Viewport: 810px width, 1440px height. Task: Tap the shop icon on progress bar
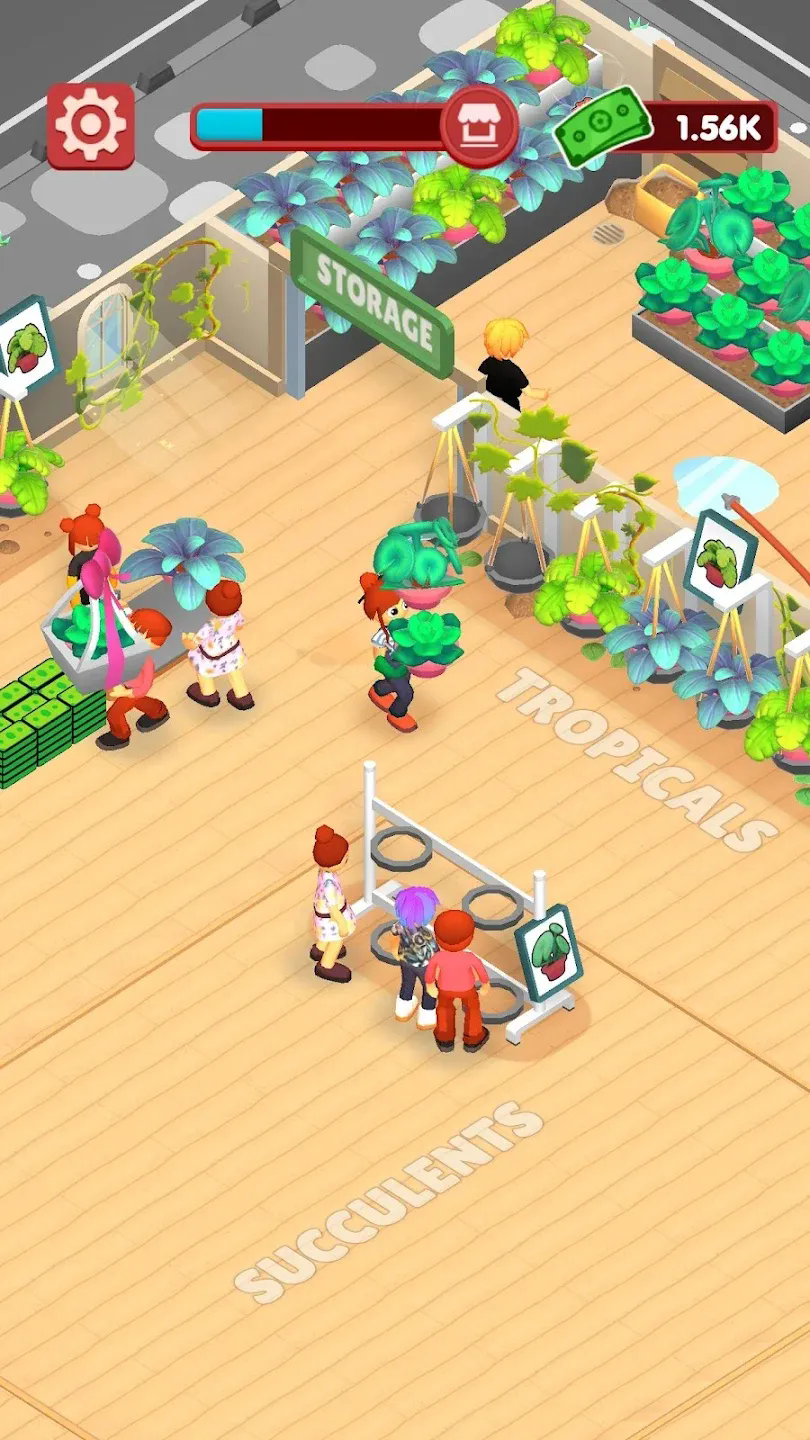[x=480, y=127]
